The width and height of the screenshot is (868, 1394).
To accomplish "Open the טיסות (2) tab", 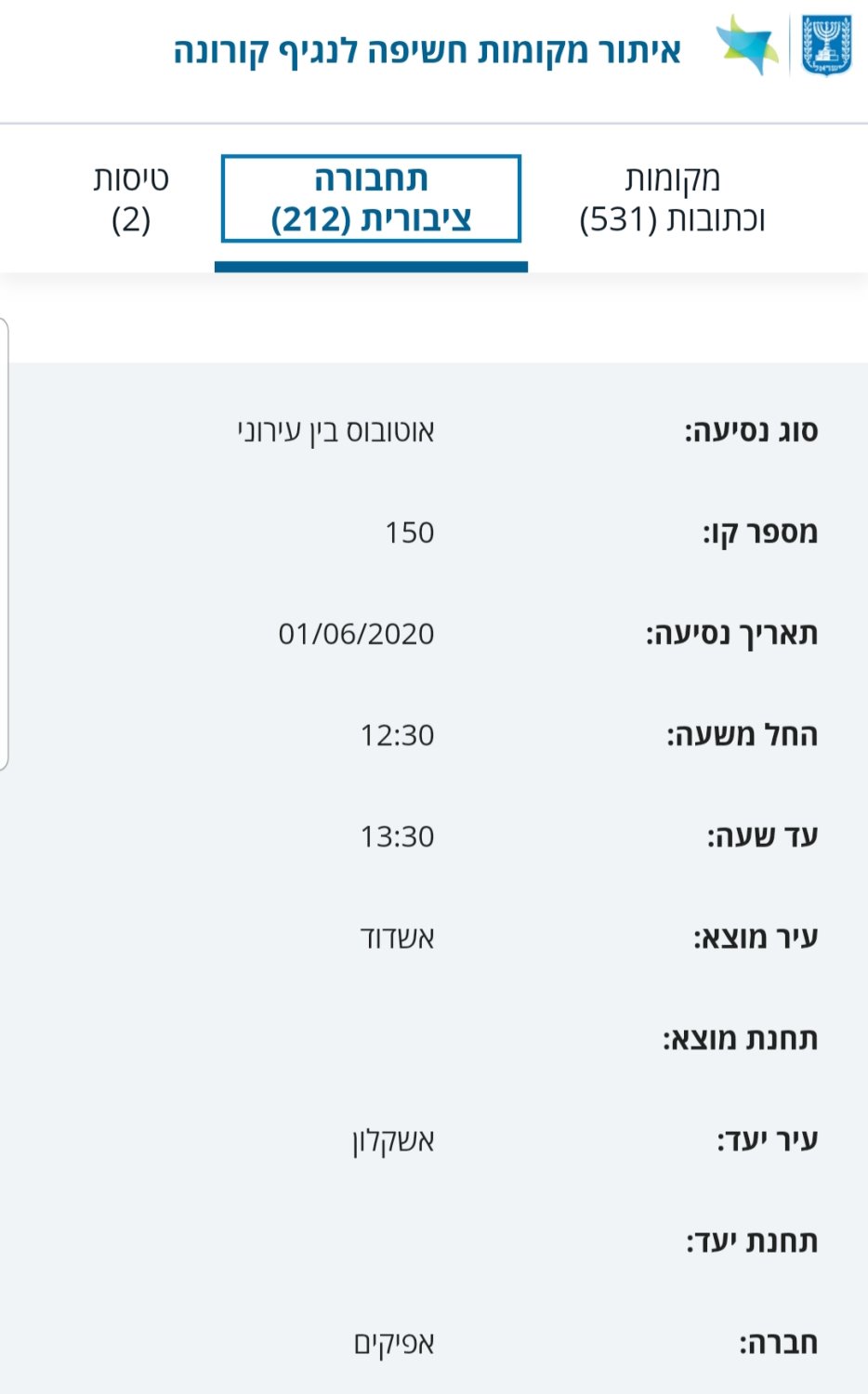I will [x=131, y=199].
